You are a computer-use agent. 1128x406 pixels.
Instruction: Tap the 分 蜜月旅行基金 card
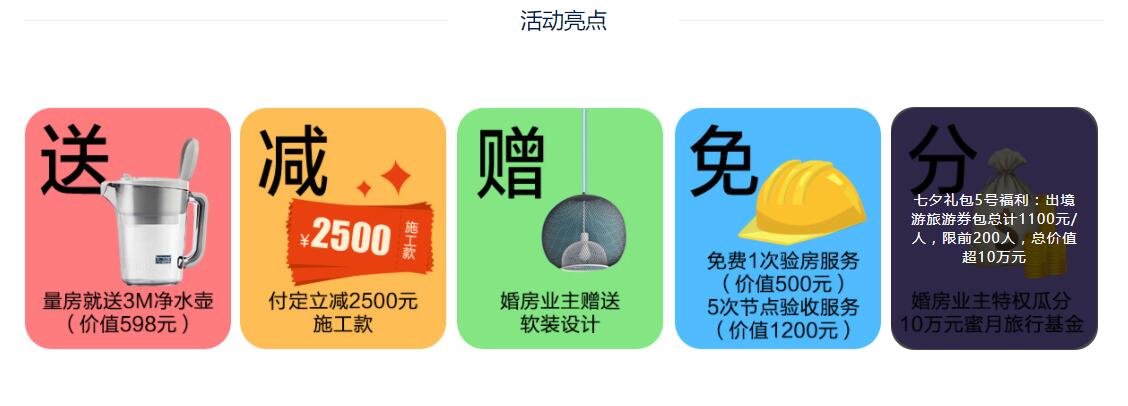[993, 228]
